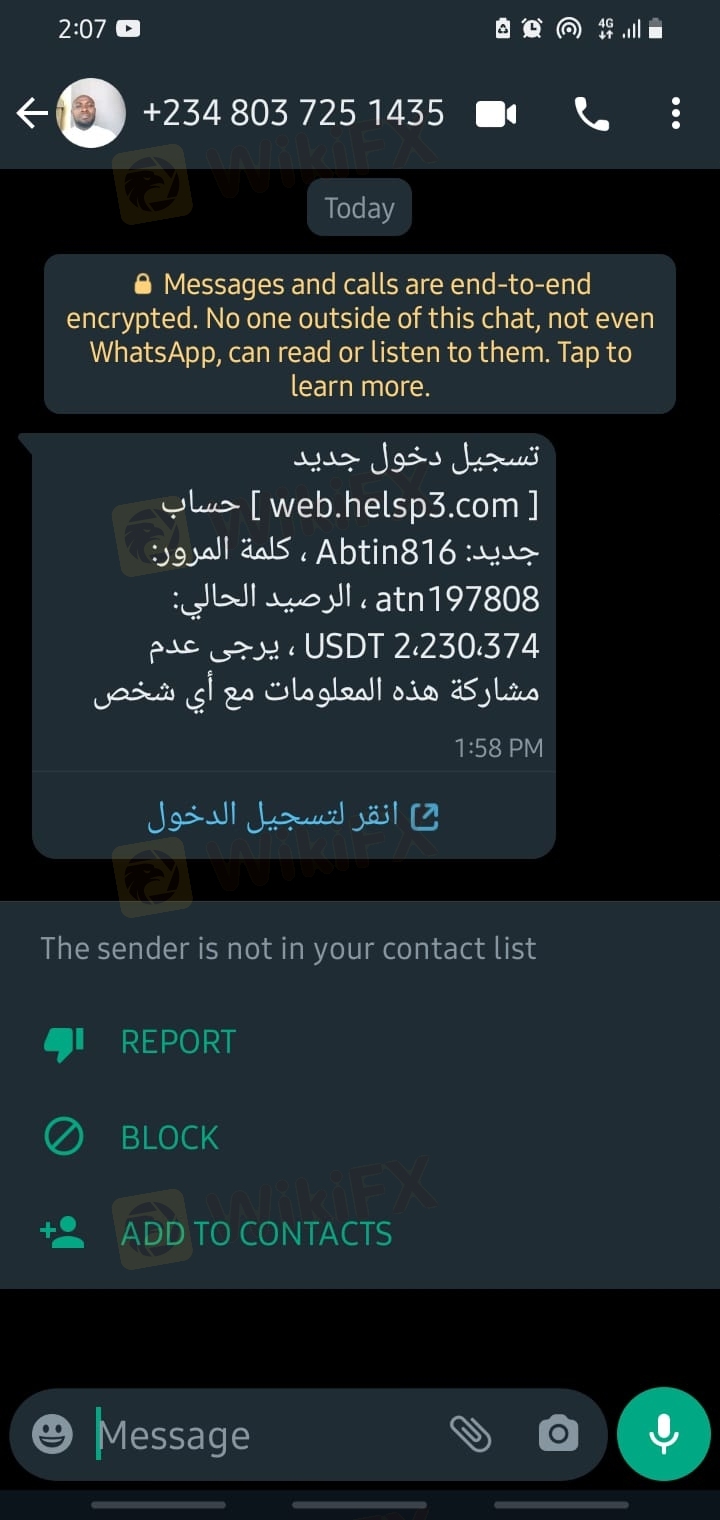Go back to the chat list
Viewport: 720px width, 1520px height.
[32, 114]
